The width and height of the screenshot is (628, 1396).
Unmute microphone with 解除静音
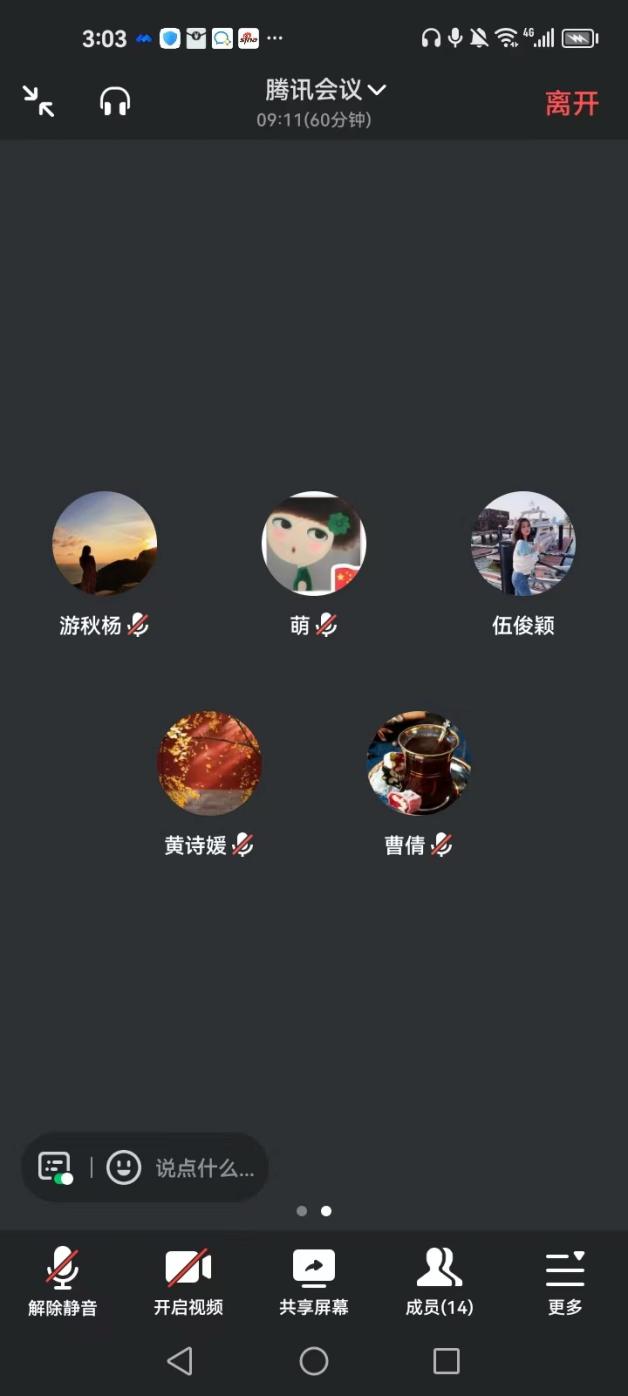(62, 1281)
